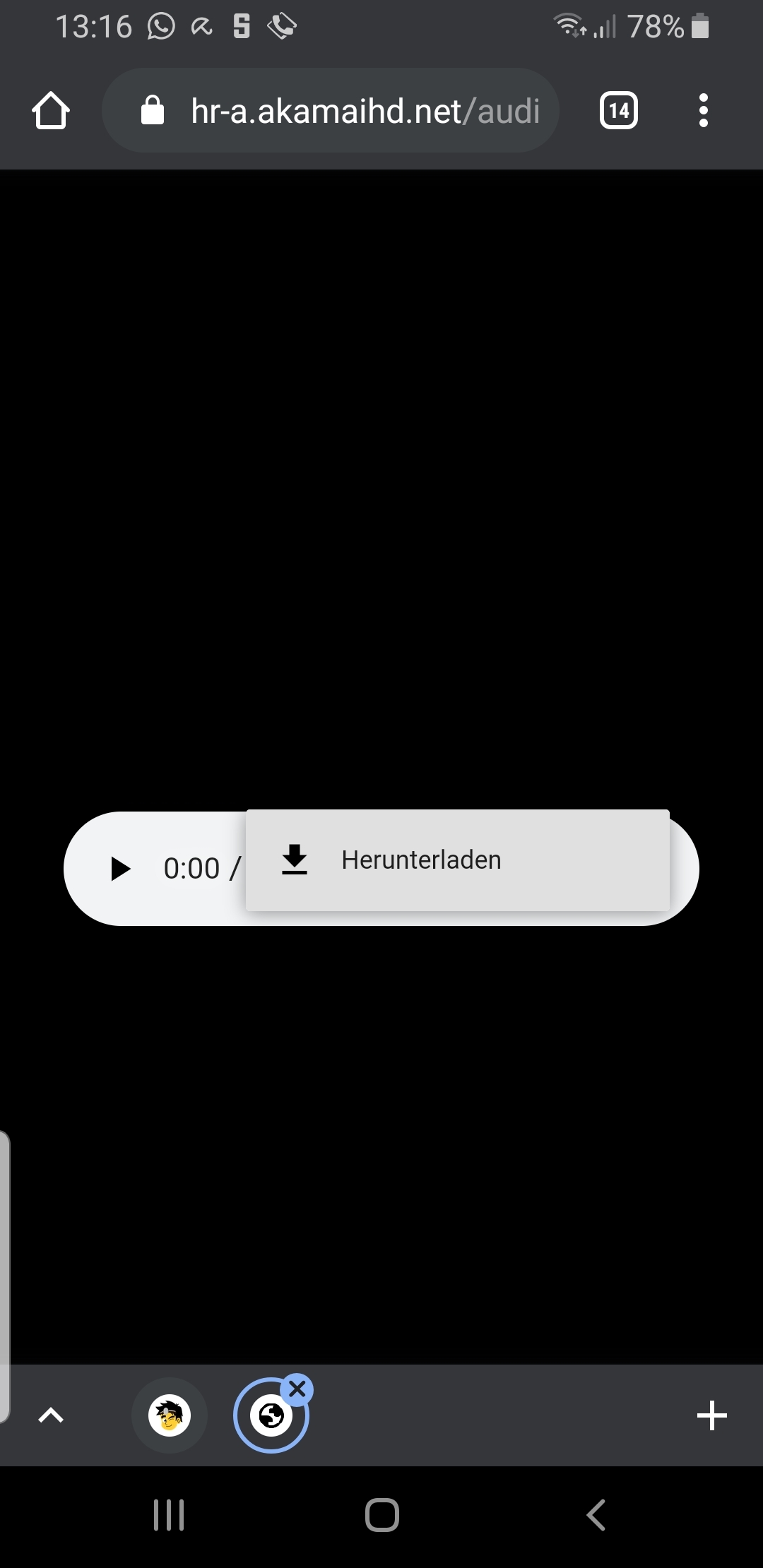Open the browser overflow menu

[x=703, y=111]
